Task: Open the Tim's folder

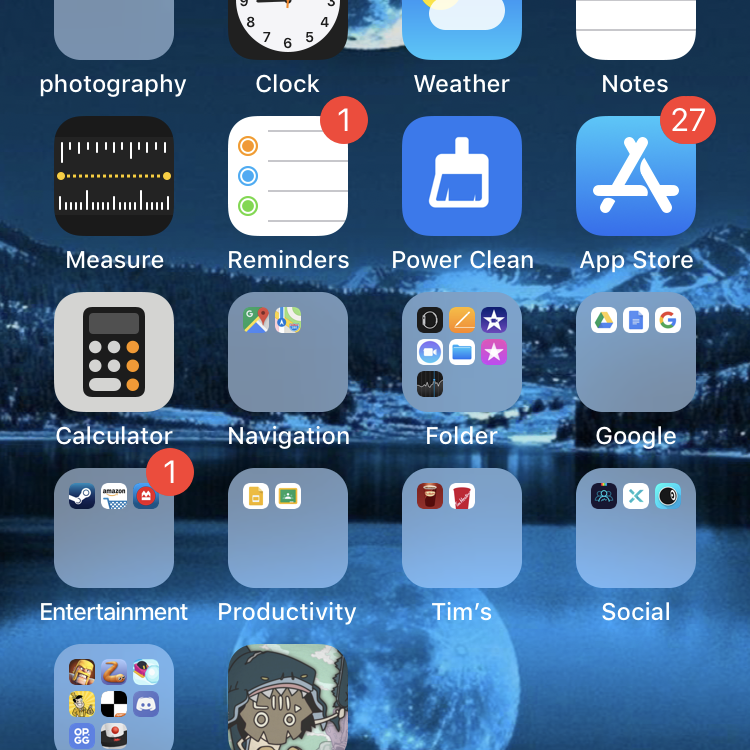Action: (461, 528)
